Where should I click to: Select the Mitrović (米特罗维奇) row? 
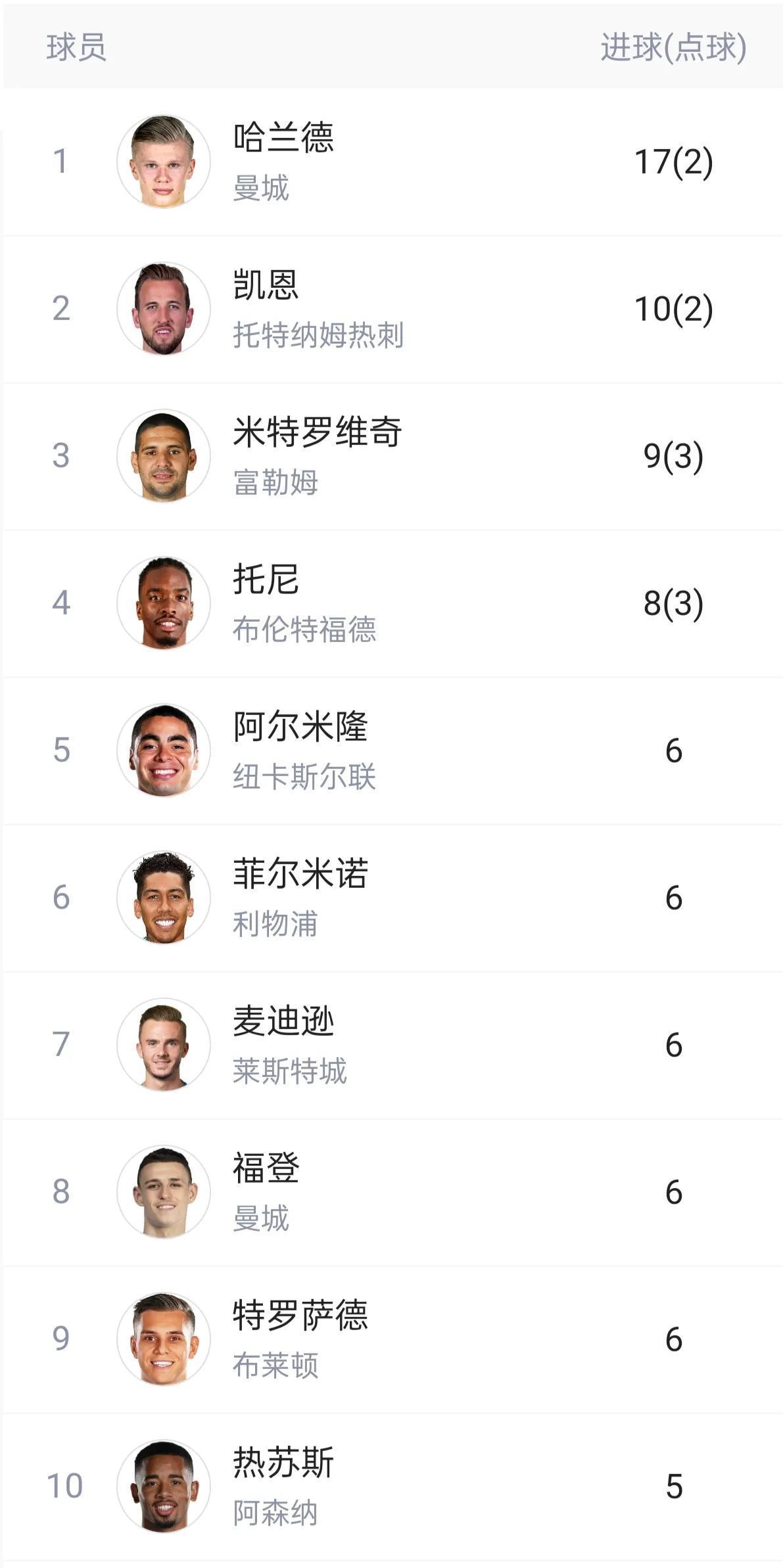click(x=391, y=456)
